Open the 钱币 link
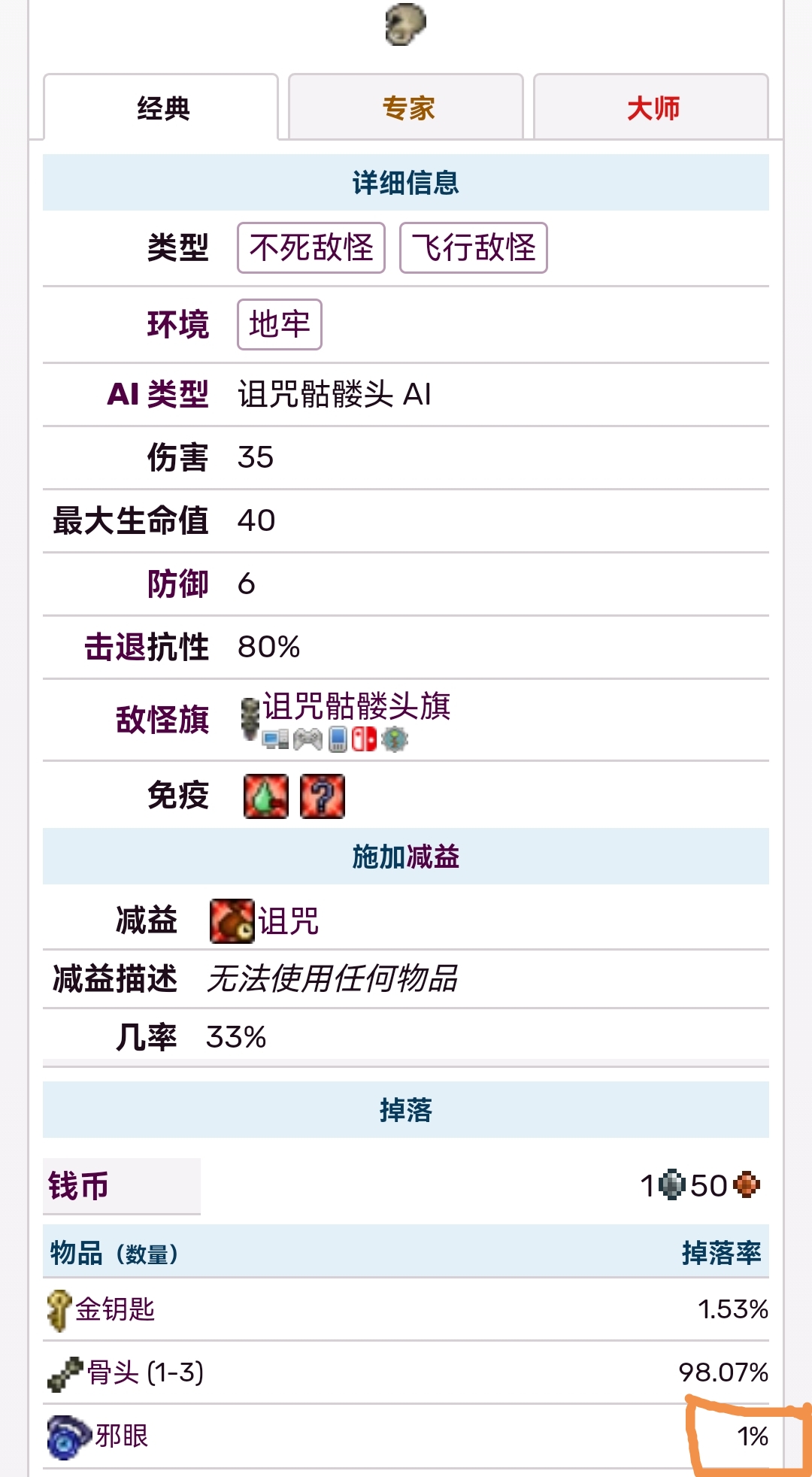The width and height of the screenshot is (812, 1477). click(78, 1186)
